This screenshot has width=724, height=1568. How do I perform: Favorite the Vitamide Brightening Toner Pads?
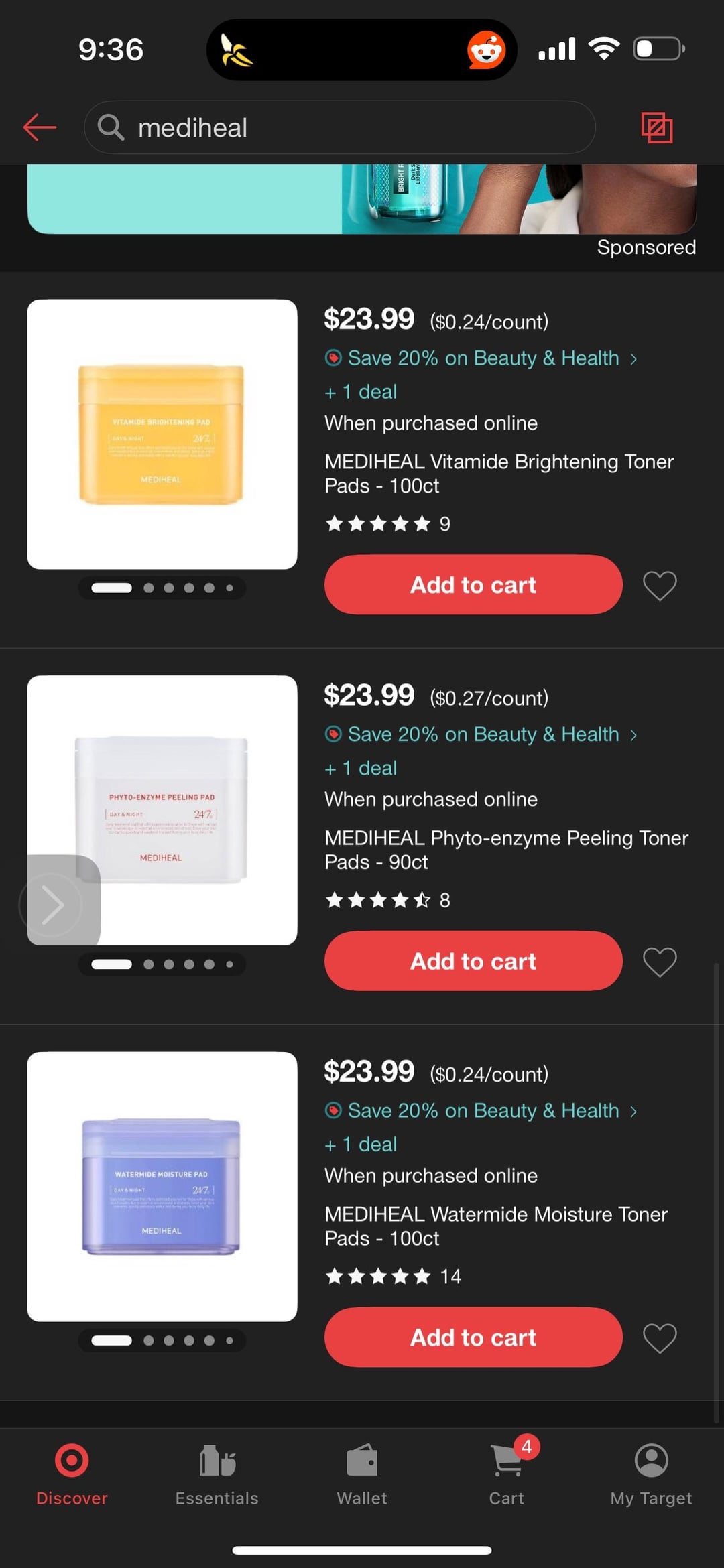[660, 586]
